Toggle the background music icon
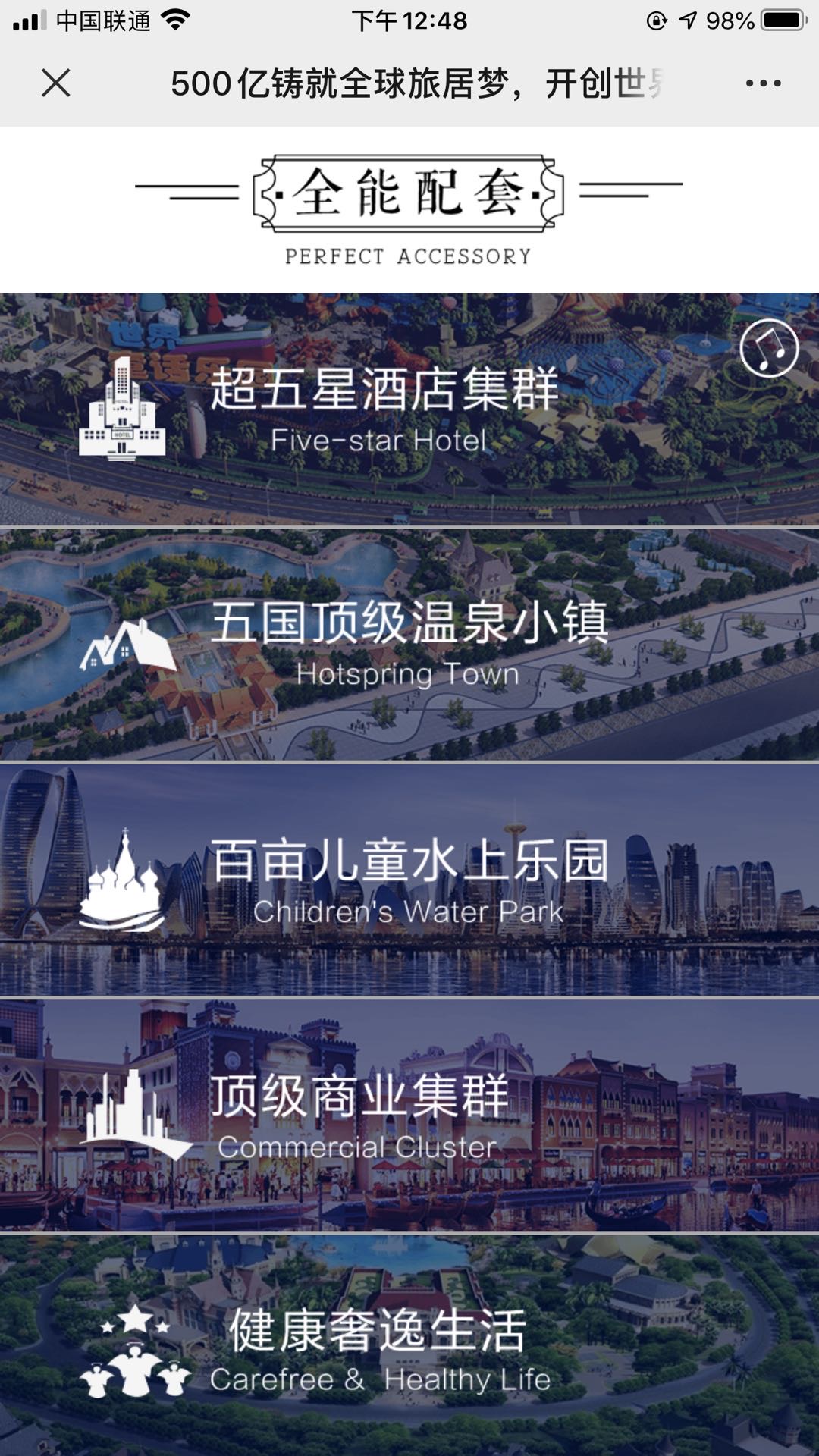Screen dimensions: 819x1456 click(769, 348)
